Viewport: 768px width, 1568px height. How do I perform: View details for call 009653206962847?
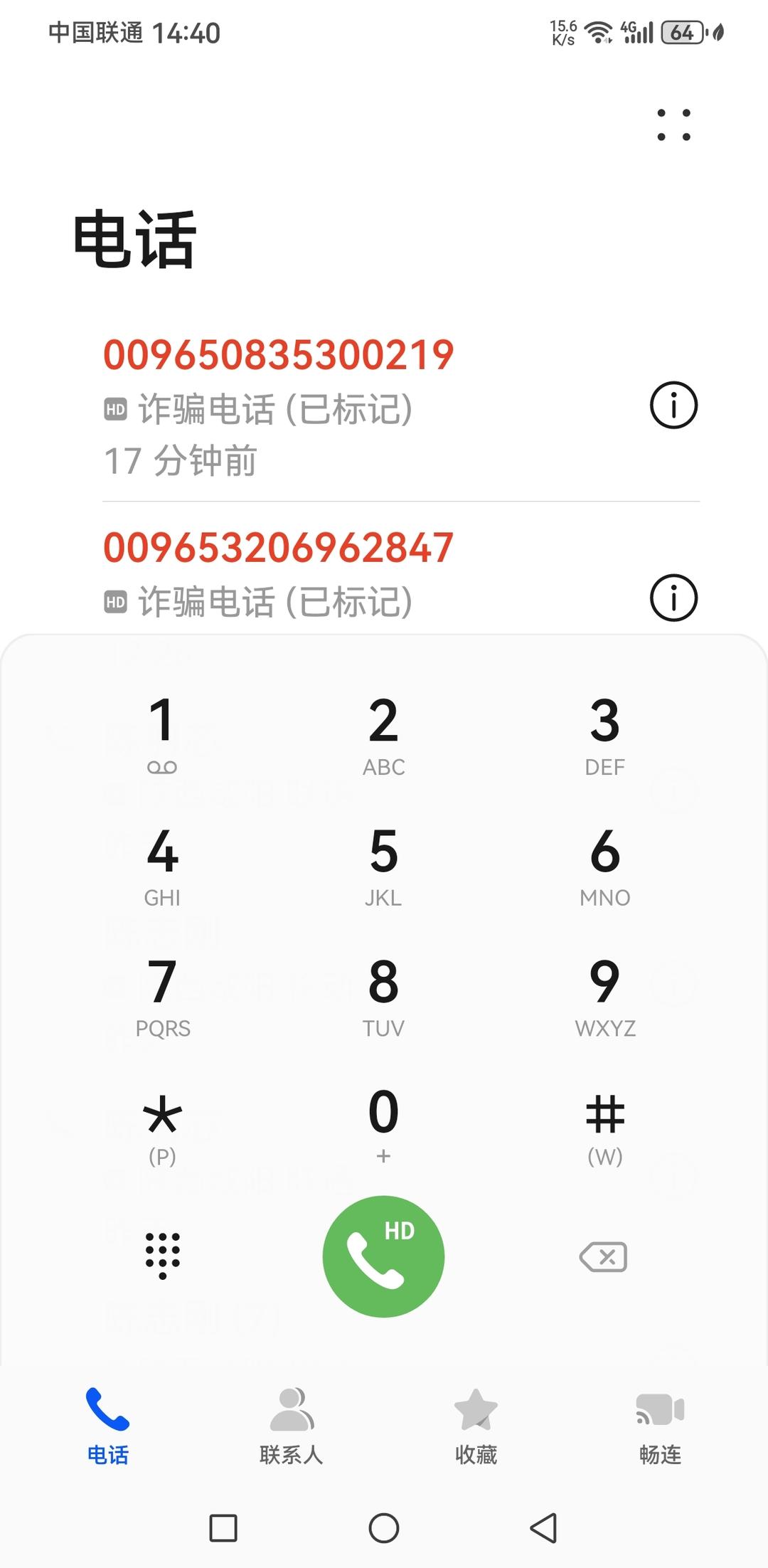(x=673, y=598)
